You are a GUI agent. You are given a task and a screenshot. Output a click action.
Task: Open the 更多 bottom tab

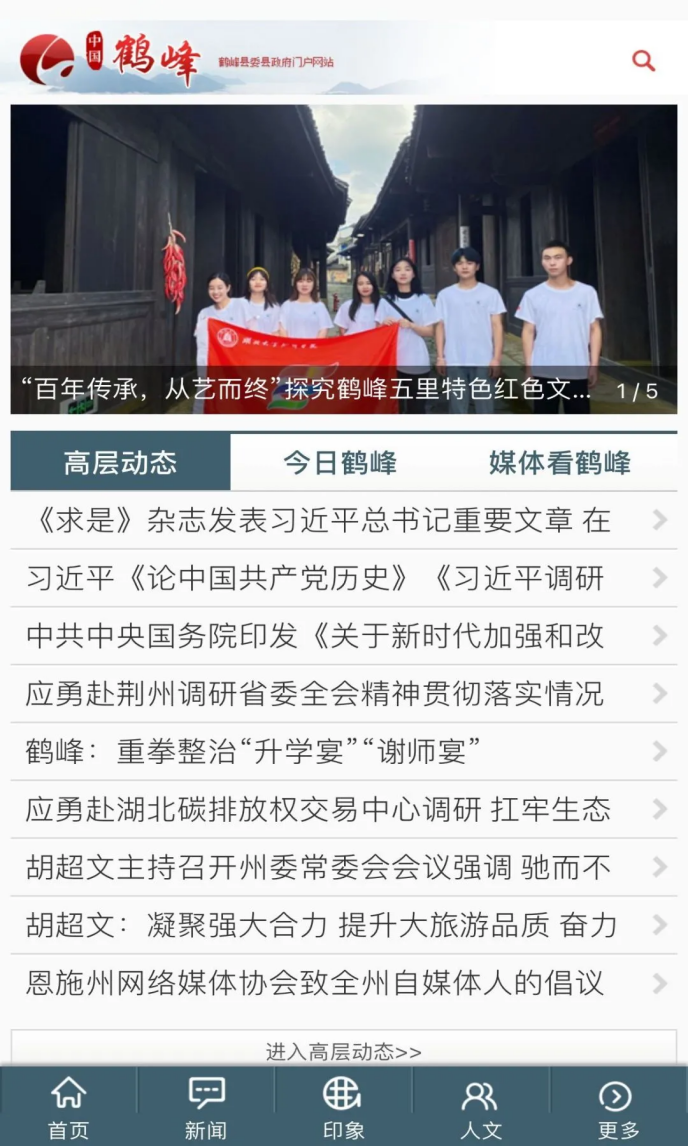pos(617,1108)
